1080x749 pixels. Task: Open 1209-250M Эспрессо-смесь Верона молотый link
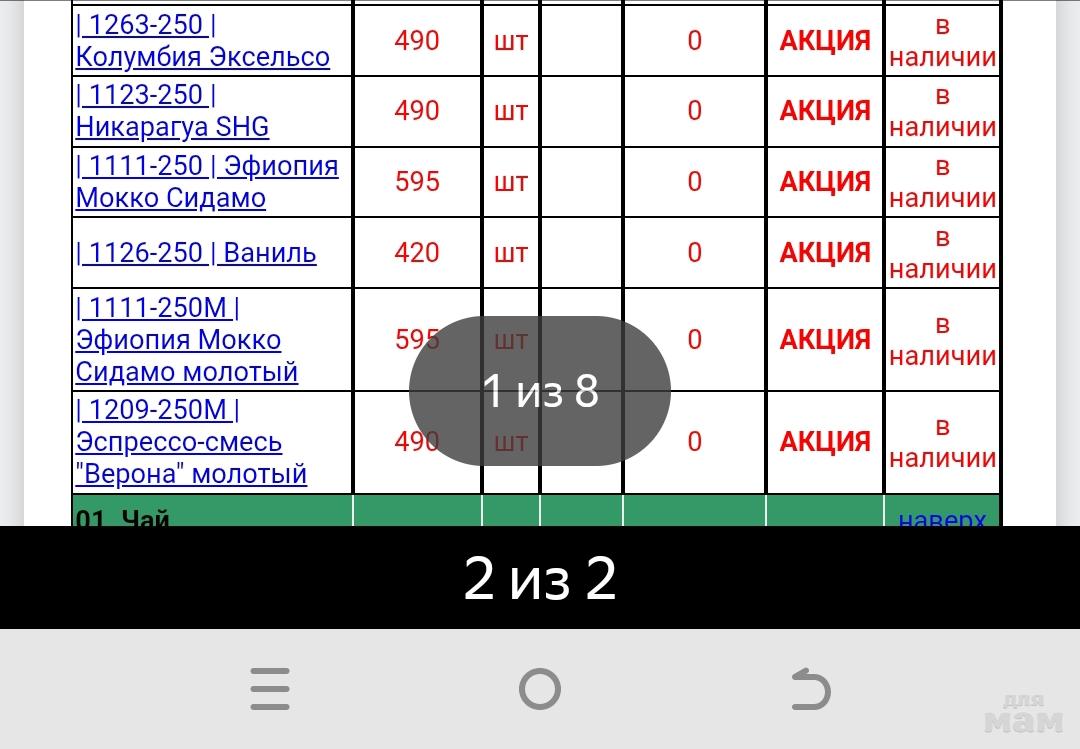[190, 442]
